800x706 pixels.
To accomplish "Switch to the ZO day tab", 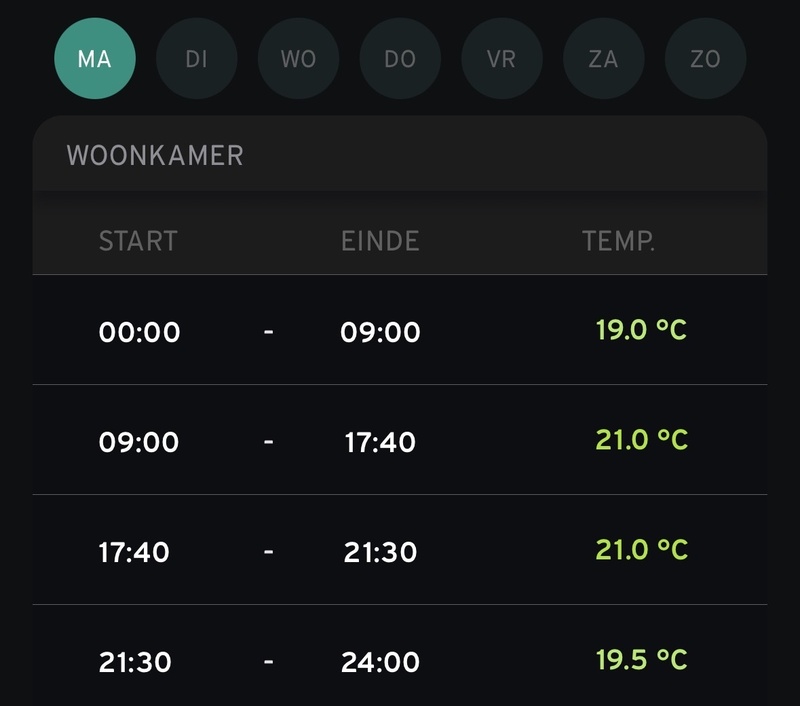I will coord(705,59).
